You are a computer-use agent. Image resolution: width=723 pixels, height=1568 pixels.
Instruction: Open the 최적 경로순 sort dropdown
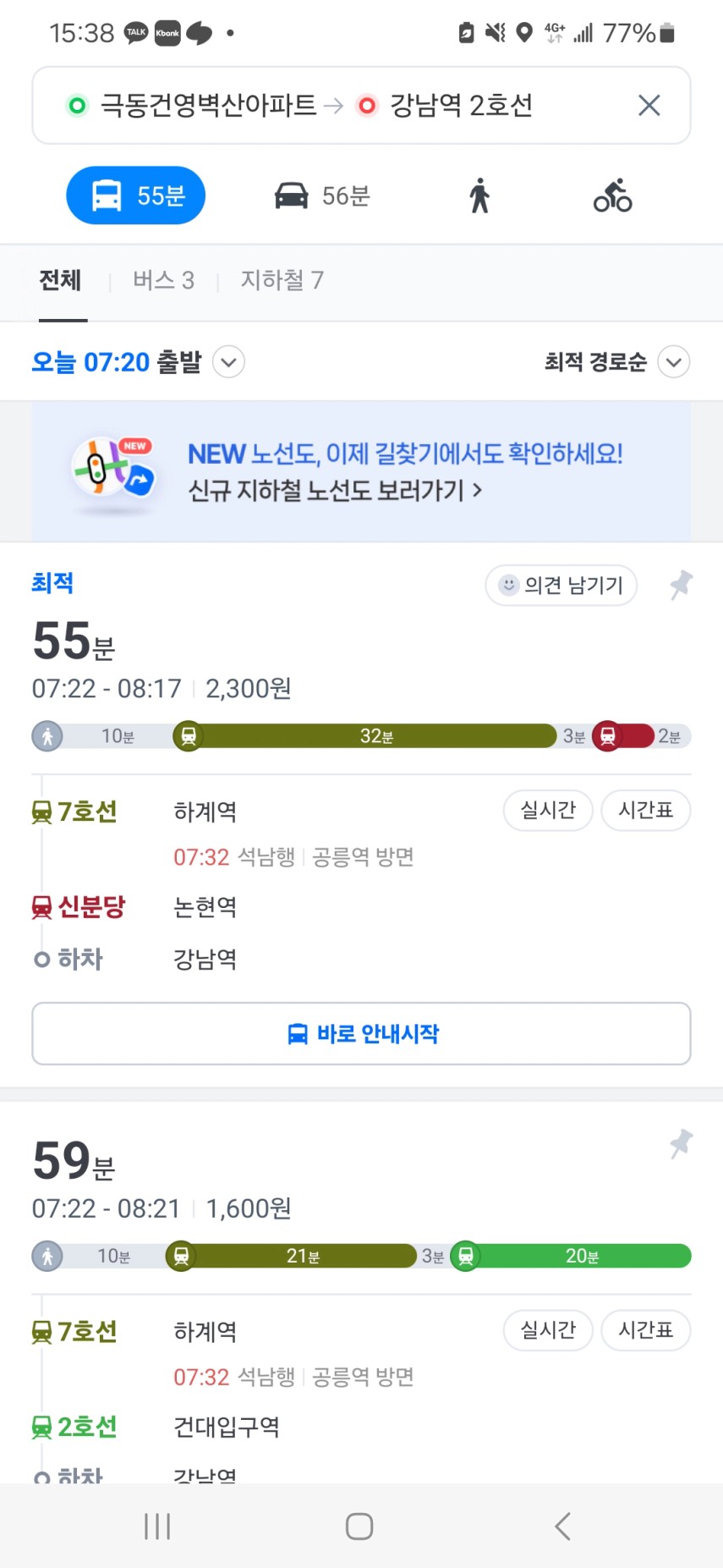point(617,362)
